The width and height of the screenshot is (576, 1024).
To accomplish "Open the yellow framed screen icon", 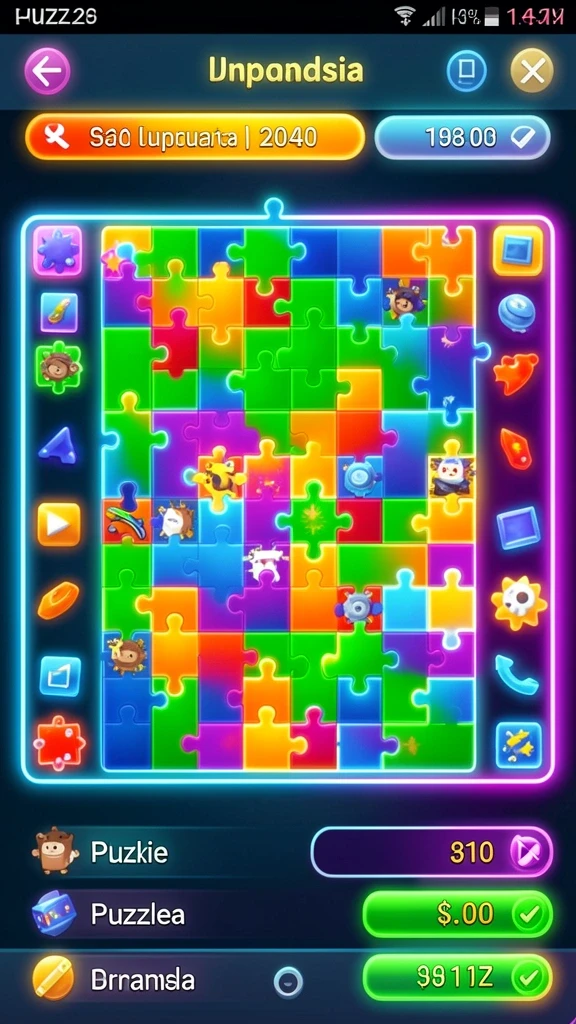I will (518, 250).
